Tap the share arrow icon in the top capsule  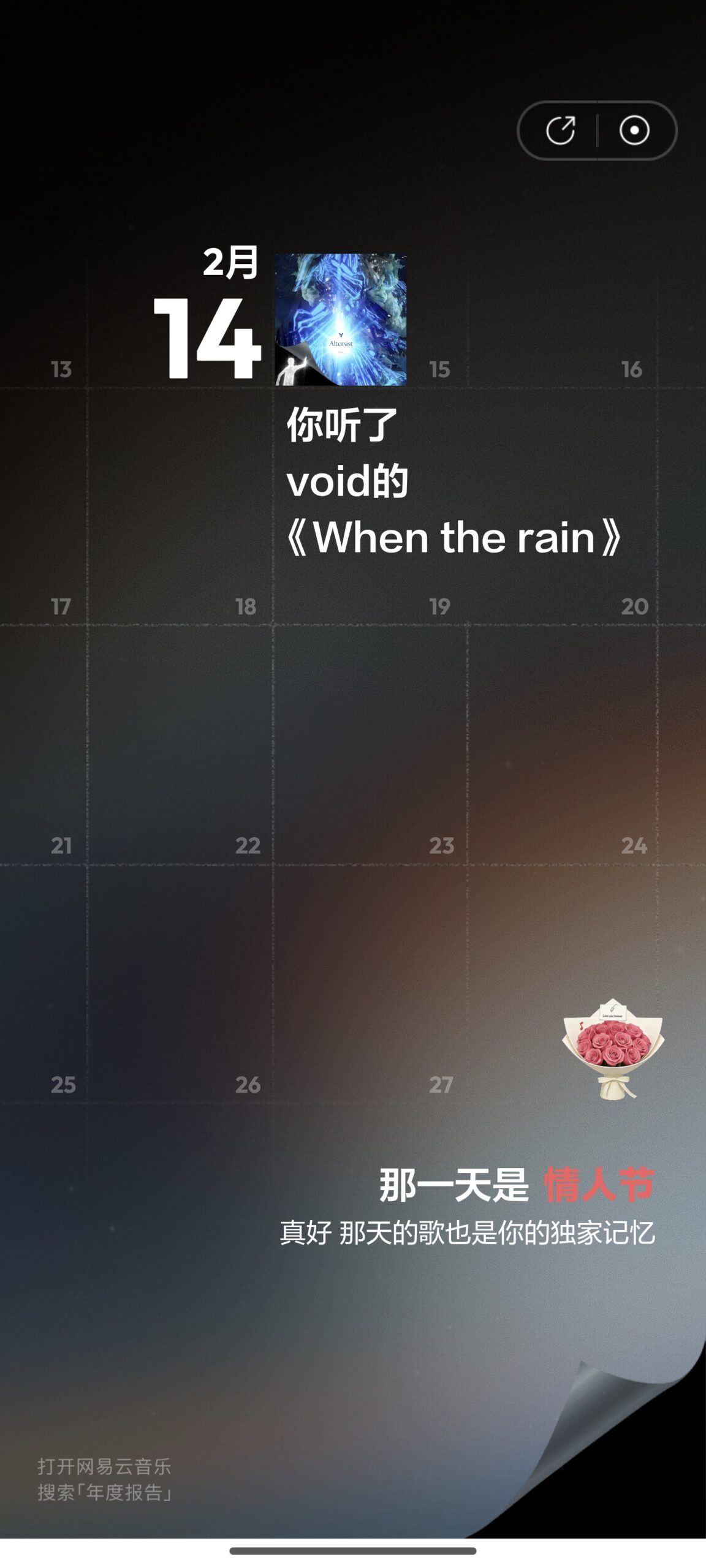560,130
